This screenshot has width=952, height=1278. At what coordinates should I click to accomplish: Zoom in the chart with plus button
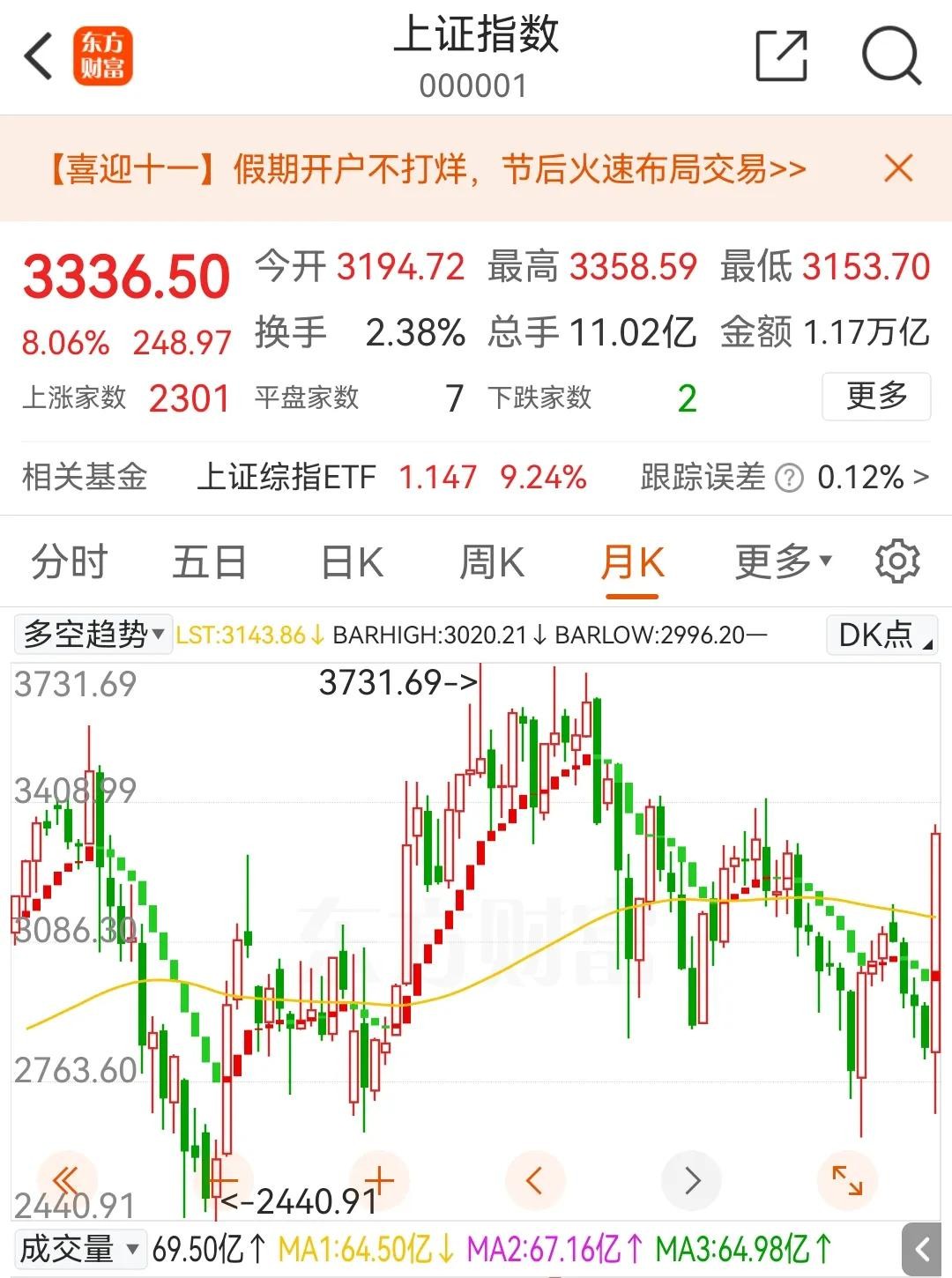click(x=379, y=1179)
